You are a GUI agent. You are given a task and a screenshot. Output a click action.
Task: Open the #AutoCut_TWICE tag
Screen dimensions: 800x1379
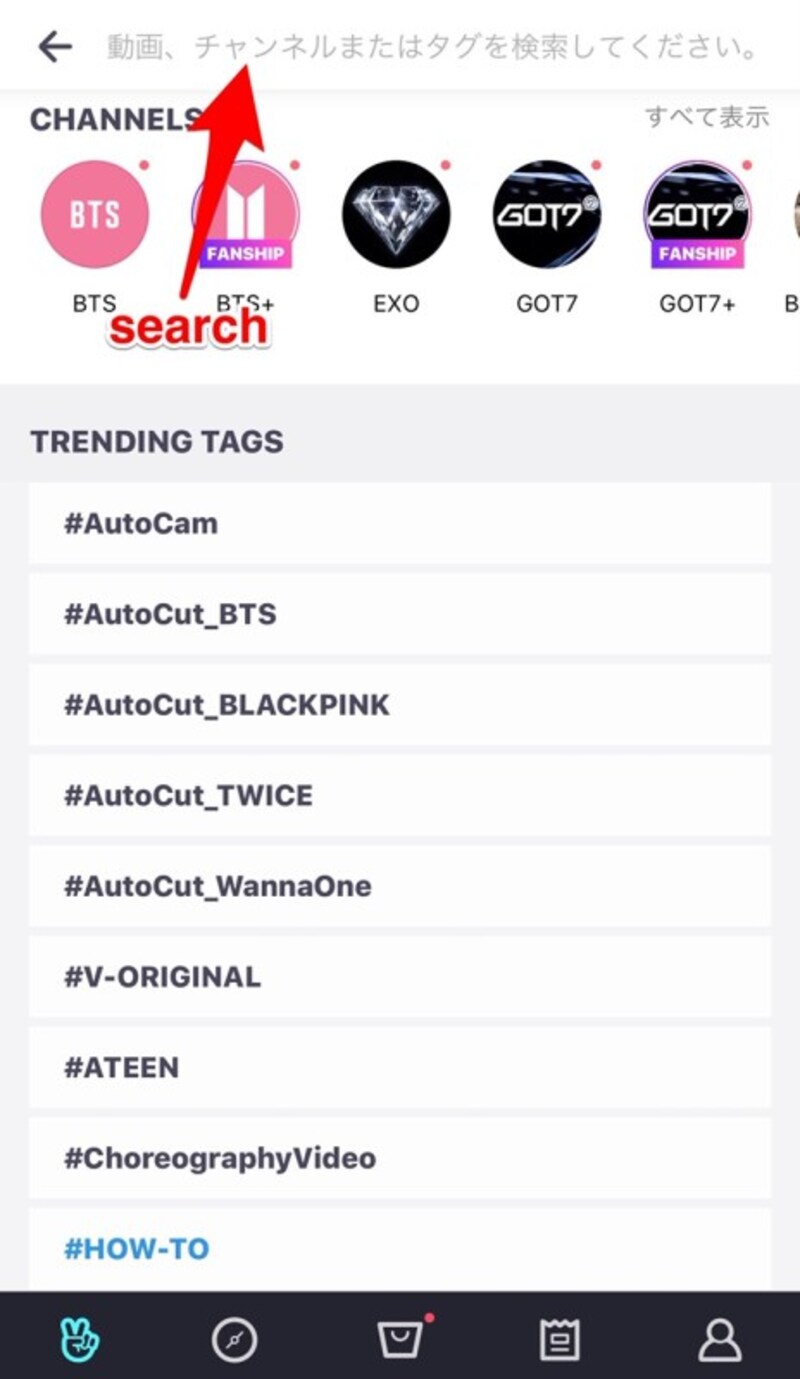coord(400,796)
